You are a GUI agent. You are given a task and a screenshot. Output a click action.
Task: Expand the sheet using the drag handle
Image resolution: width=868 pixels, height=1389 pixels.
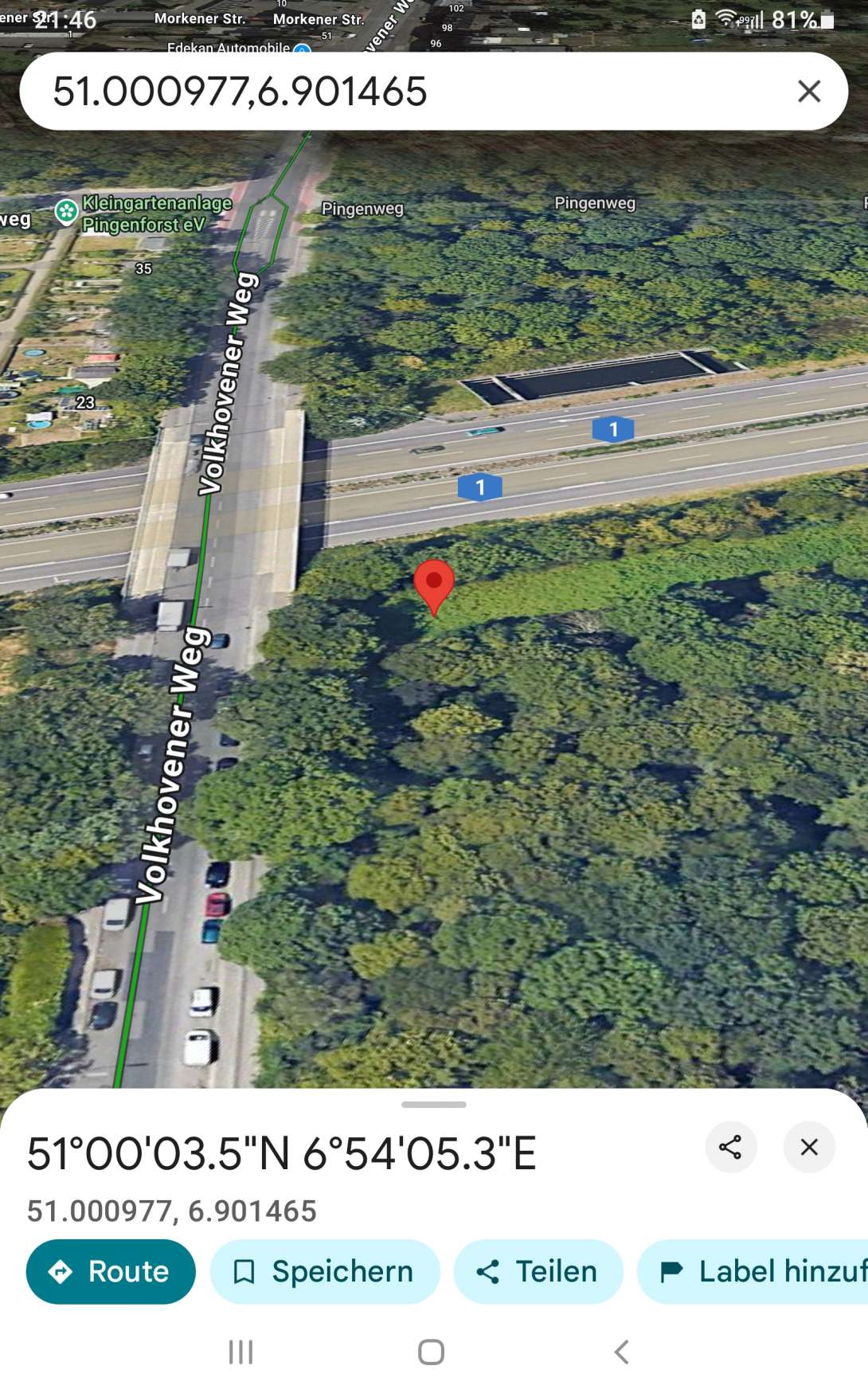click(434, 1105)
